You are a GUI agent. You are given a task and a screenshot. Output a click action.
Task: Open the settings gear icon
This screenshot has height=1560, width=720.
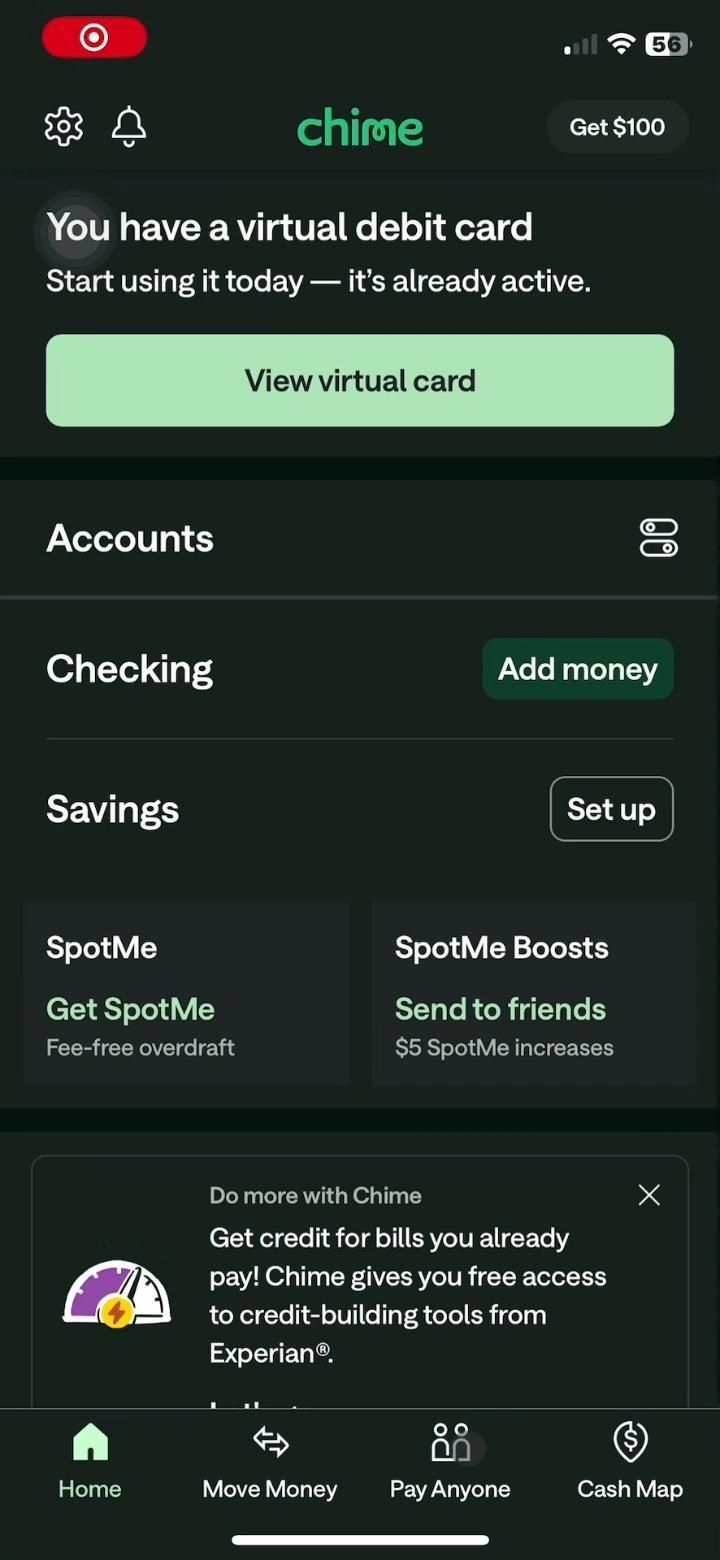coord(64,127)
